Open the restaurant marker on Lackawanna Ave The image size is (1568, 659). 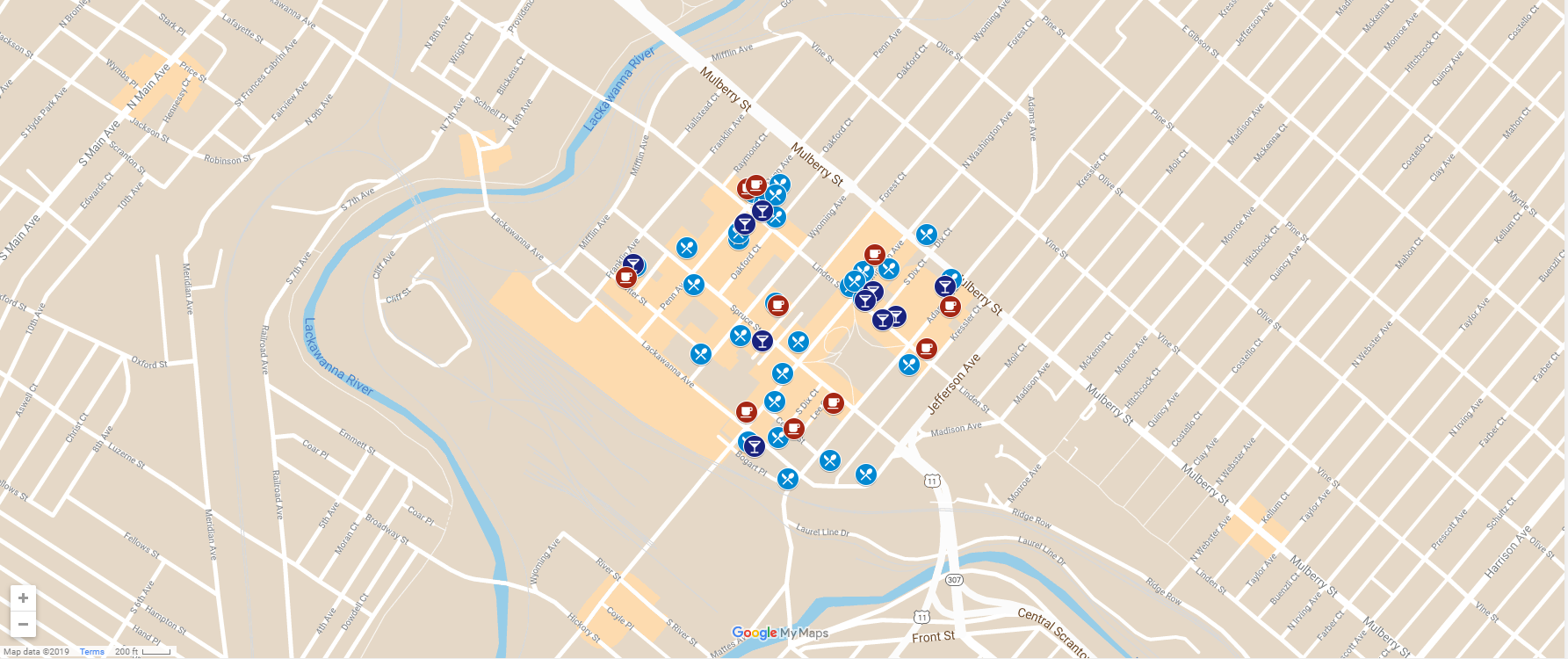(700, 354)
